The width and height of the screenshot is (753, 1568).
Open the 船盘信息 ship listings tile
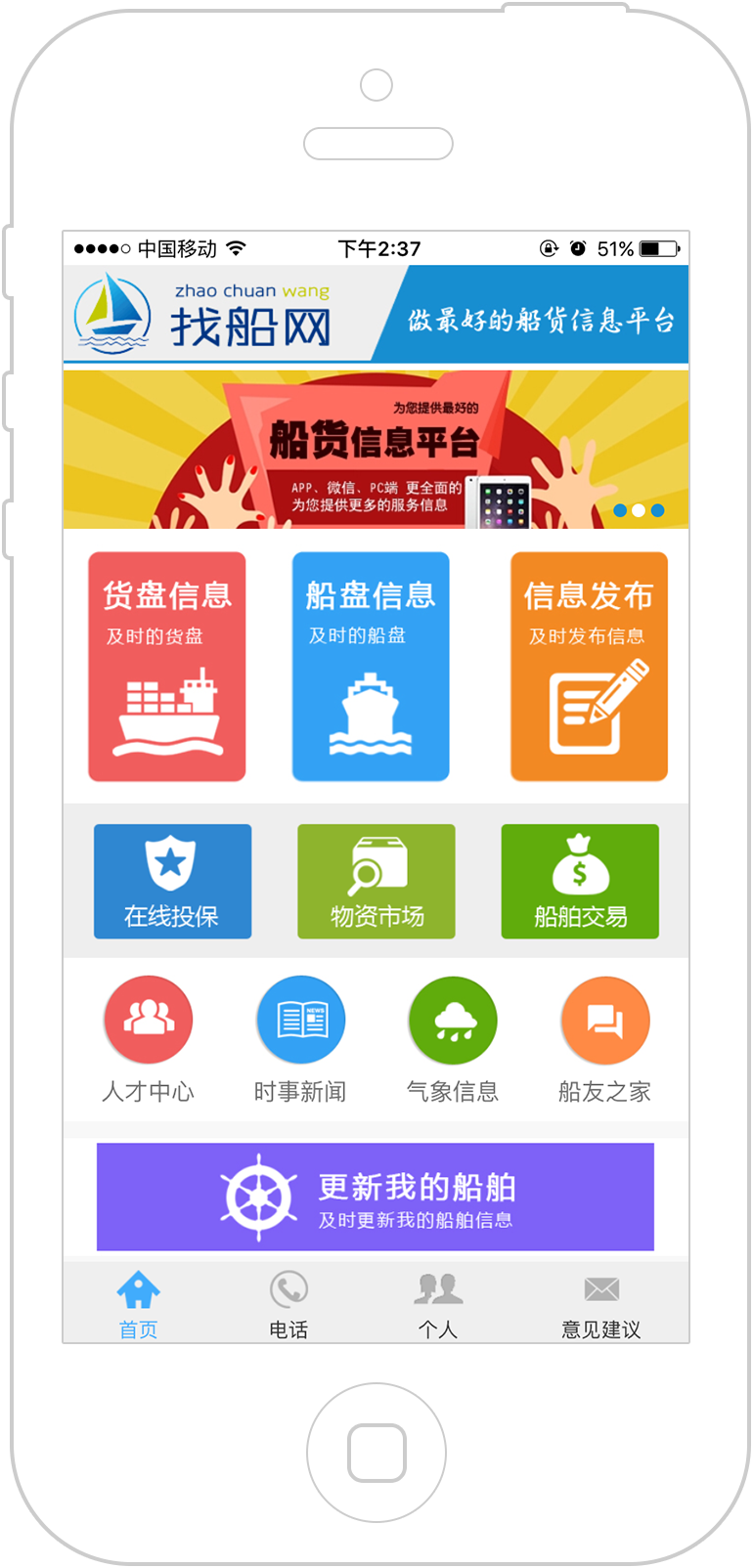coord(371,667)
